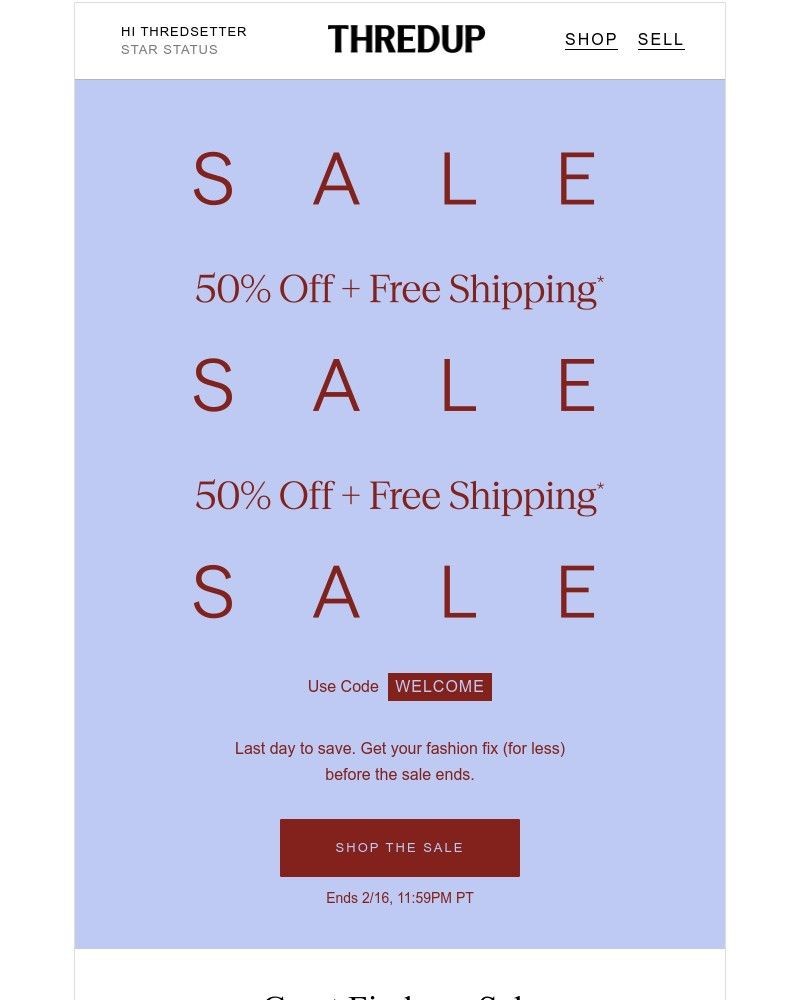Image resolution: width=800 pixels, height=1000 pixels.
Task: Click the second 50% Off Free Shipping text
Action: [399, 495]
